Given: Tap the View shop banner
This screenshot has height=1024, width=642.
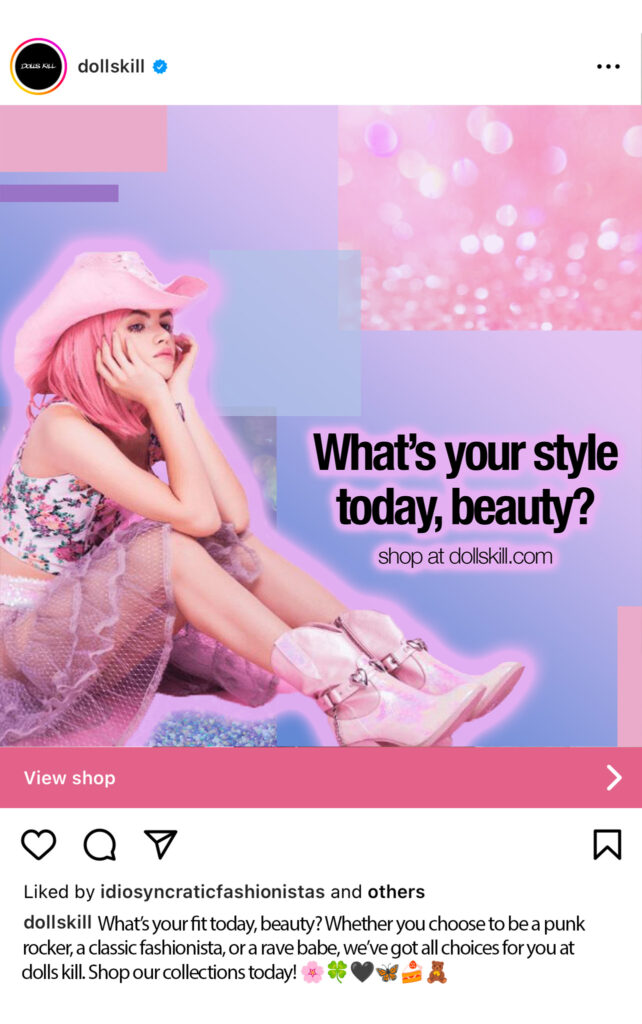Looking at the screenshot, I should (x=320, y=778).
